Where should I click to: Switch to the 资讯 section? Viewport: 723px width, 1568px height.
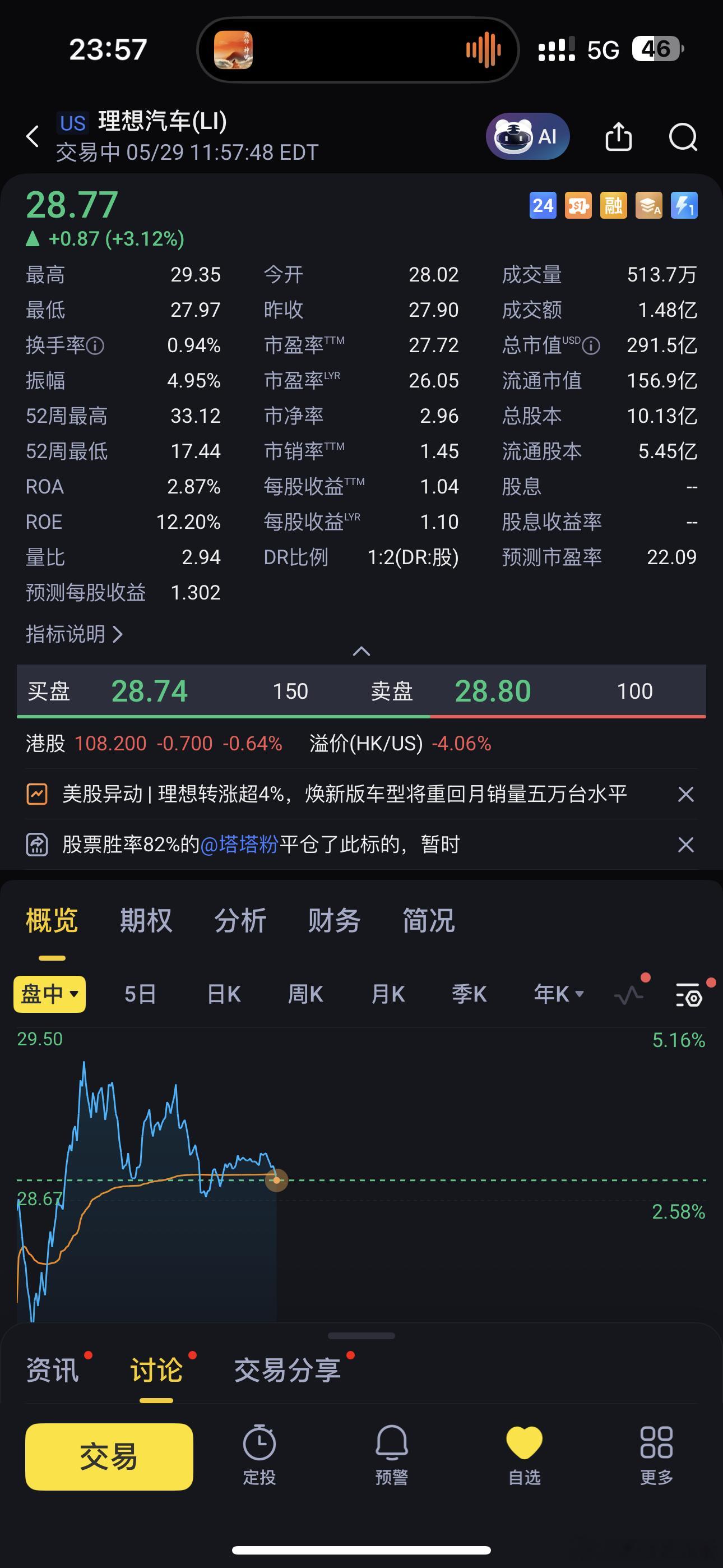[52, 1370]
